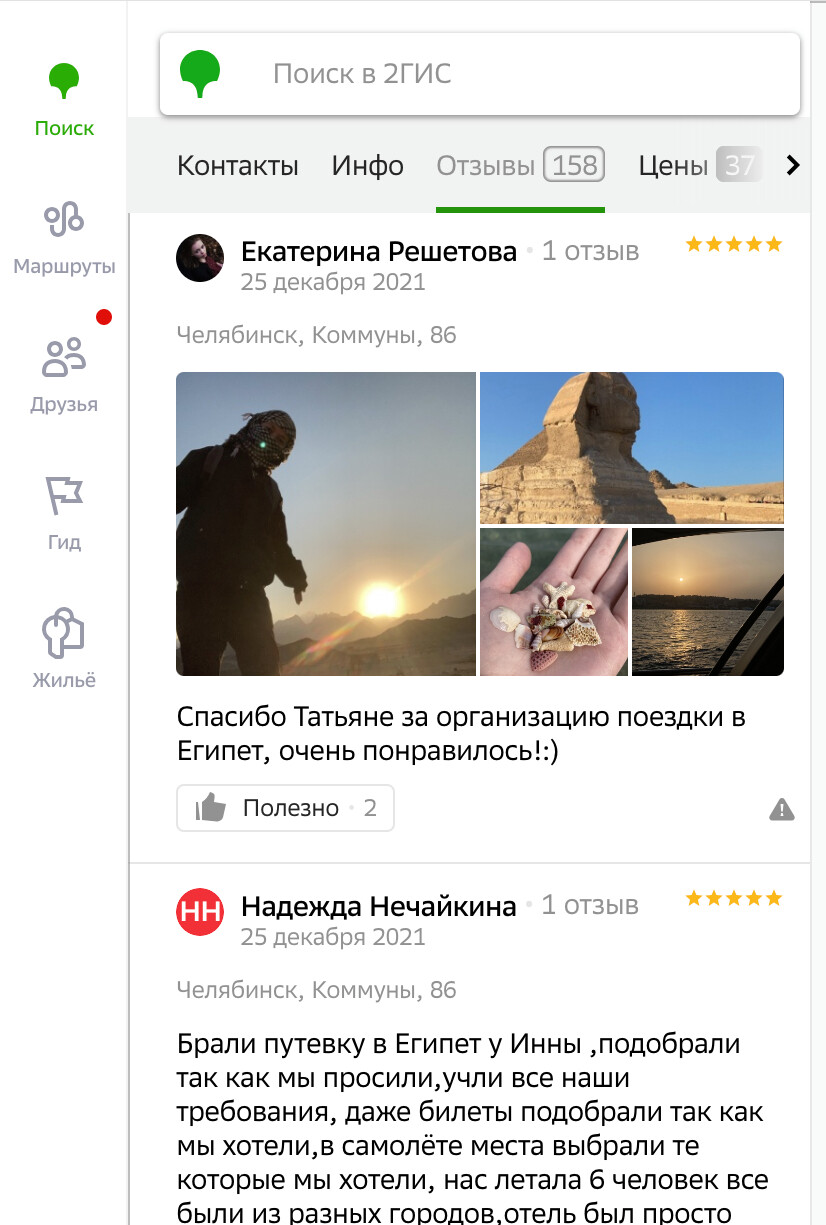
Task: Open Надежда Нечайкина's profile
Action: (x=379, y=906)
